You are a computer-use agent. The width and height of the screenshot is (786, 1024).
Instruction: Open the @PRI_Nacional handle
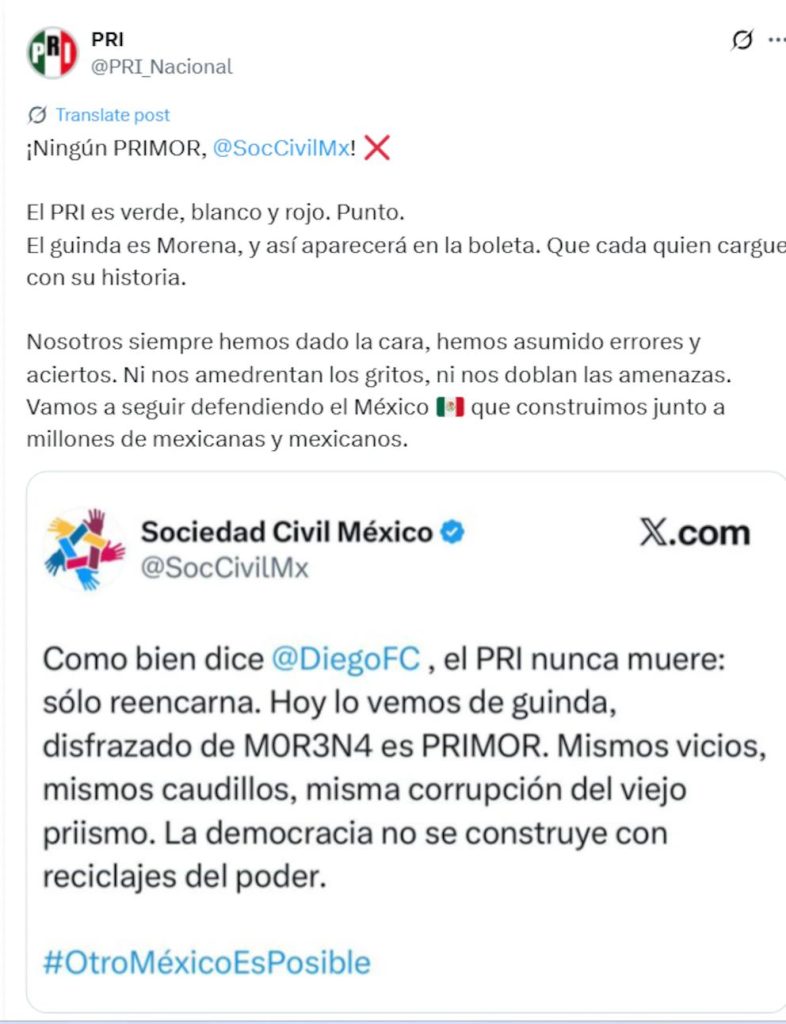pyautogui.click(x=162, y=67)
